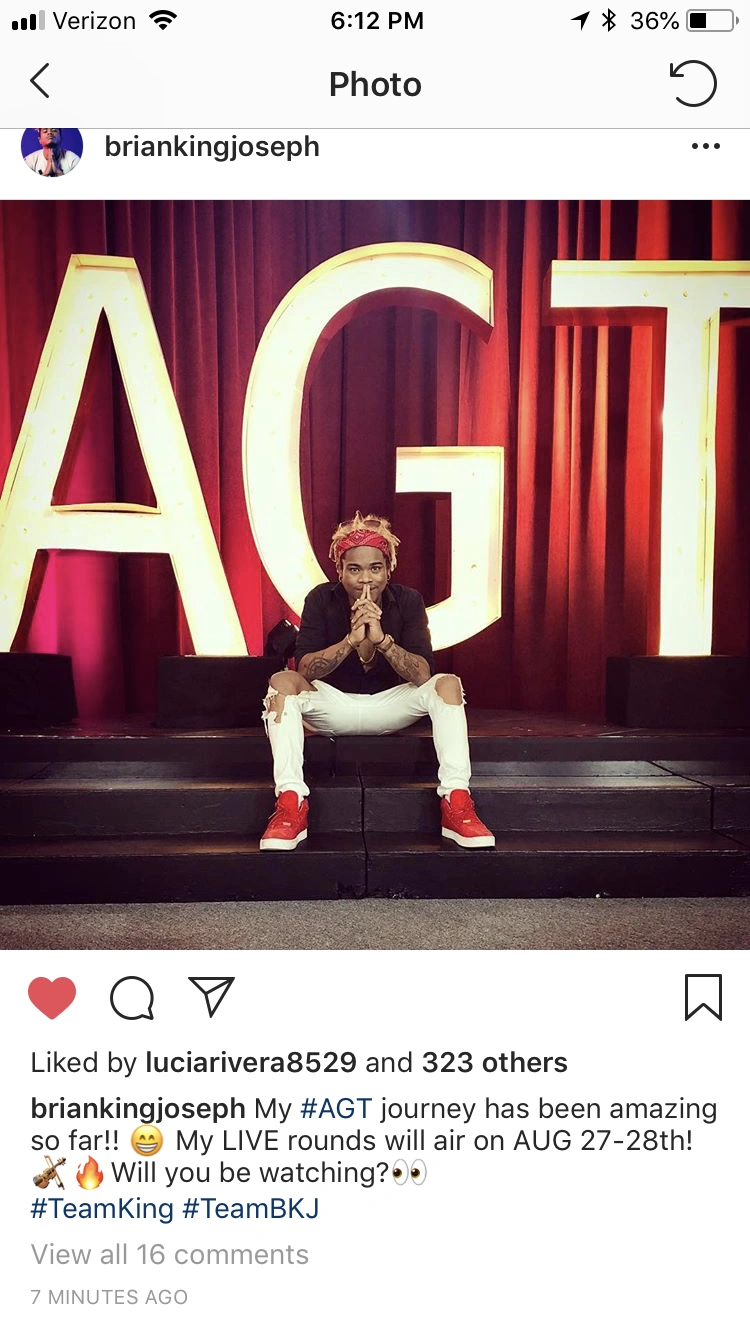The height and width of the screenshot is (1334, 750).
Task: Refresh the post with the reload icon
Action: point(693,83)
